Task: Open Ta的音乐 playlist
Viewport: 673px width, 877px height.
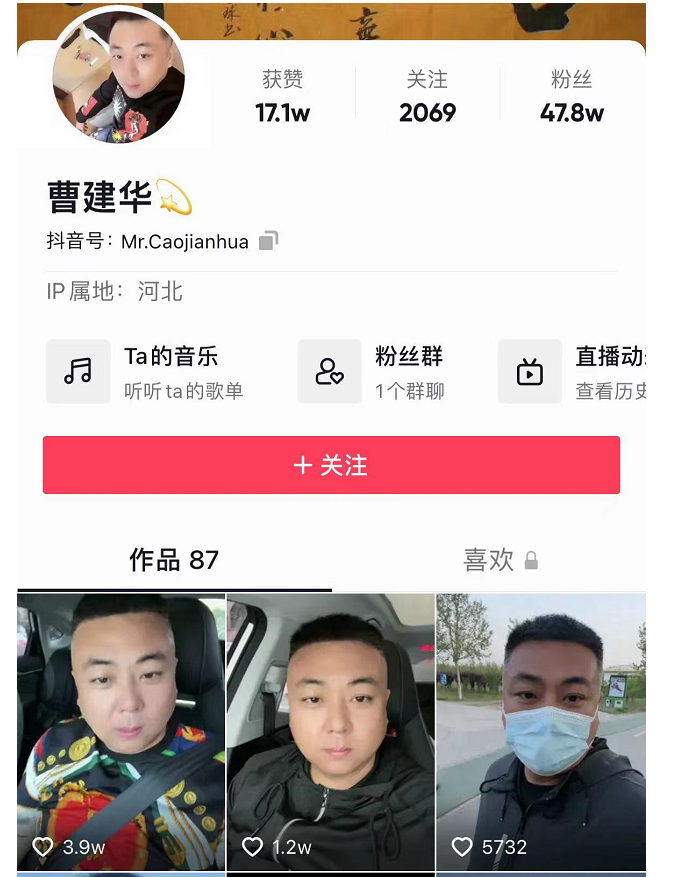Action: click(150, 371)
